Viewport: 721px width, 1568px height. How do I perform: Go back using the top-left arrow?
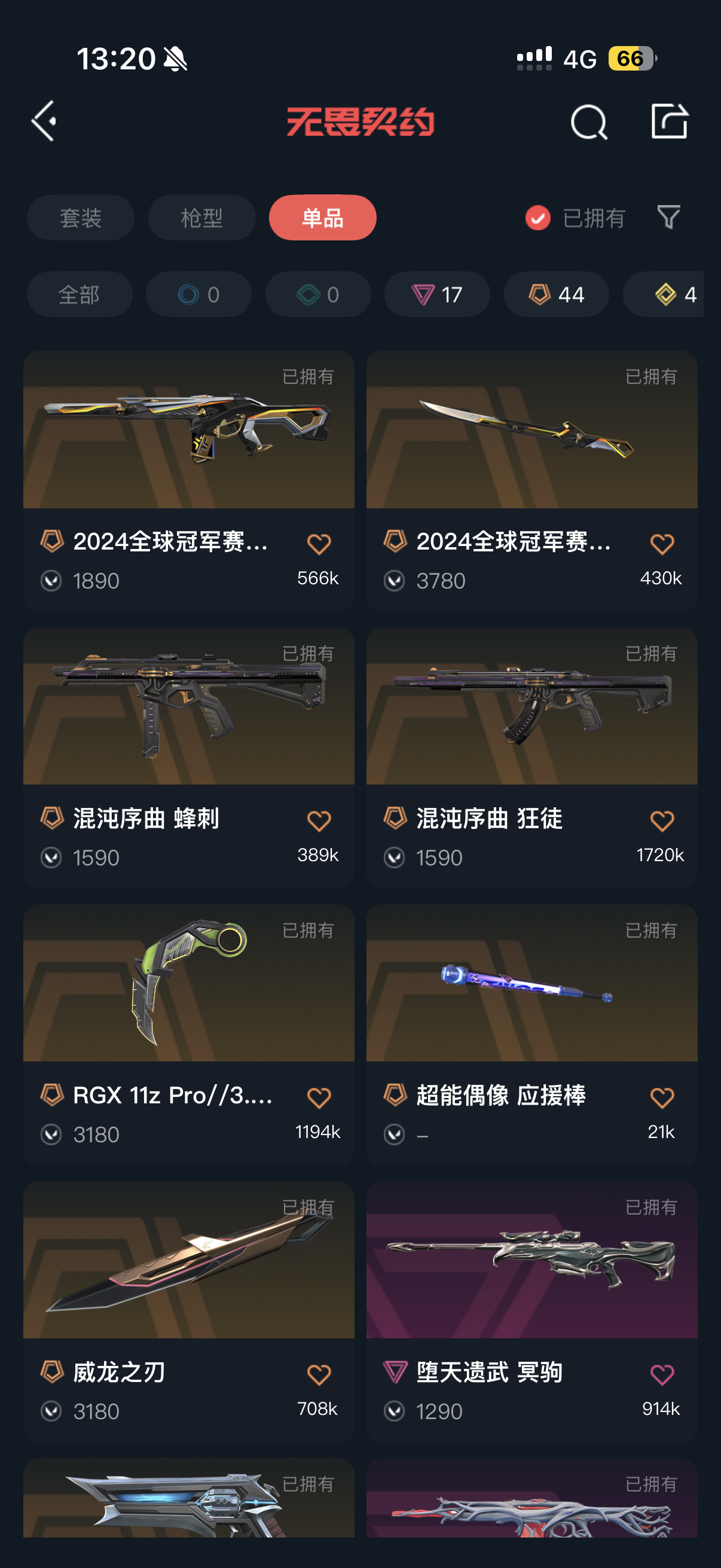44,121
